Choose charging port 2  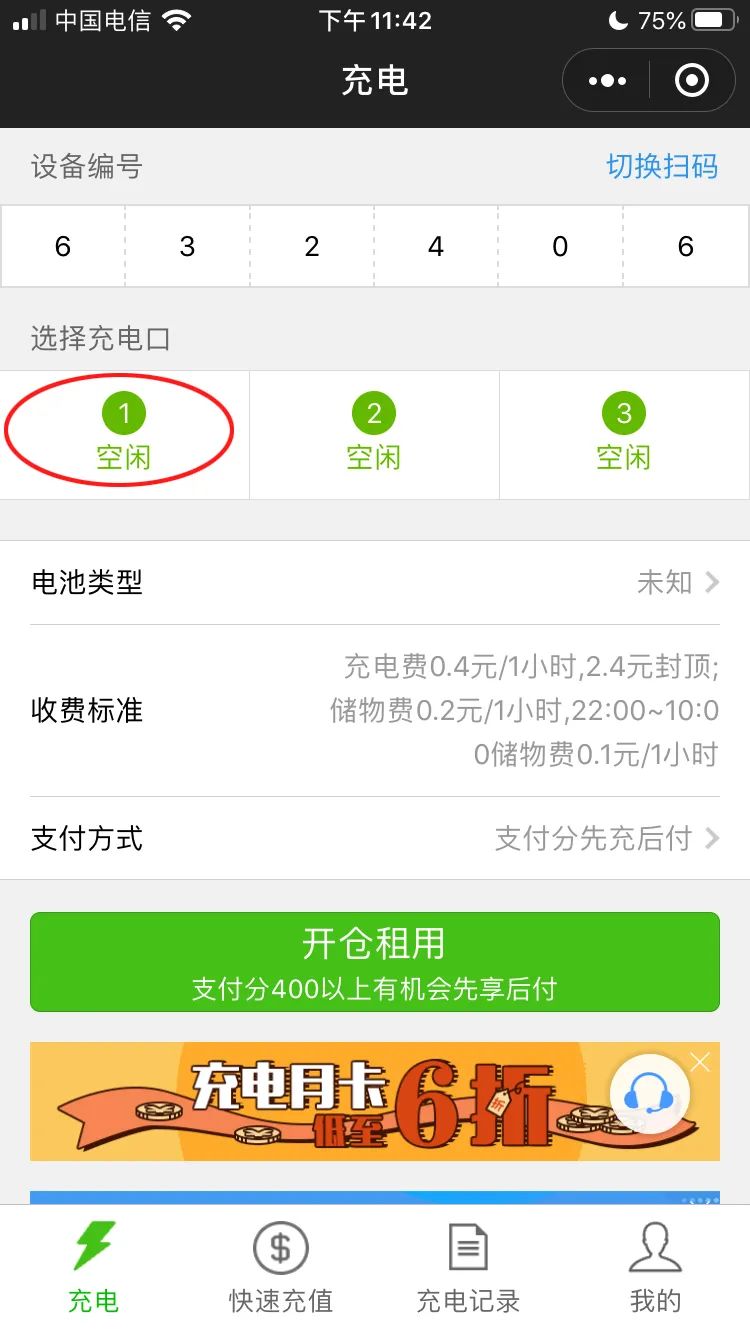(x=374, y=435)
